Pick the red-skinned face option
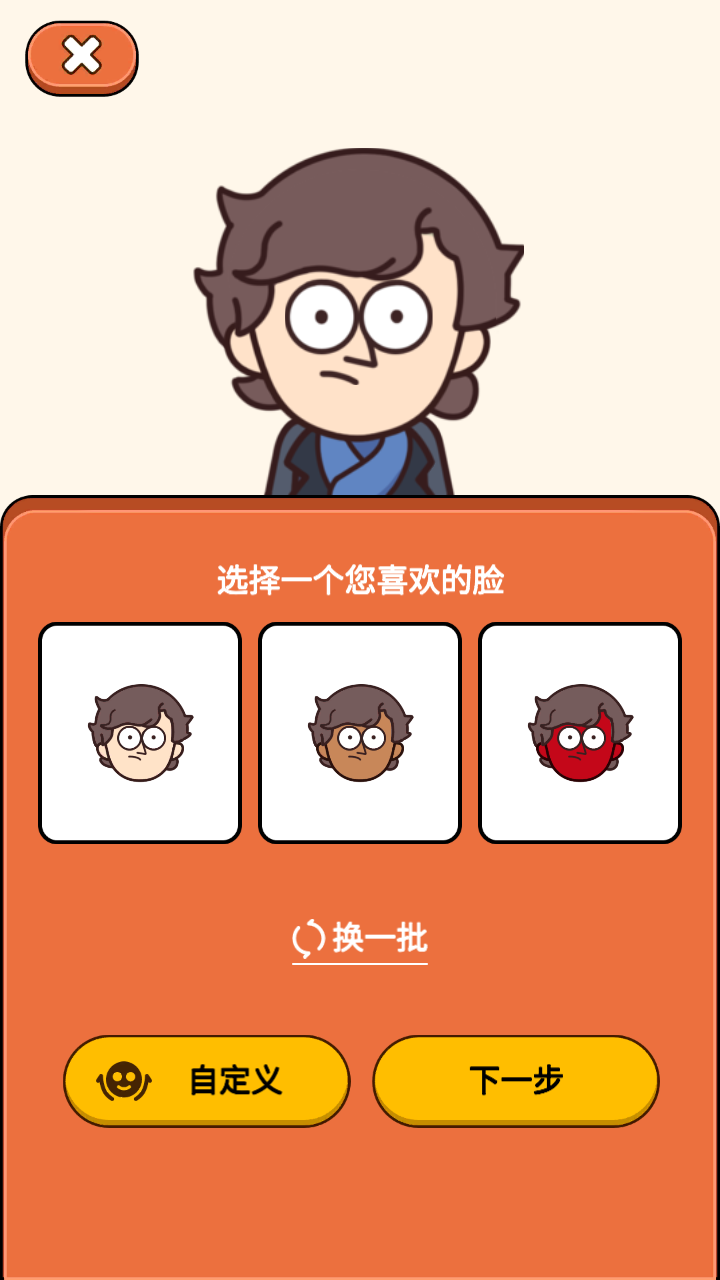The image size is (720, 1280). tap(580, 733)
